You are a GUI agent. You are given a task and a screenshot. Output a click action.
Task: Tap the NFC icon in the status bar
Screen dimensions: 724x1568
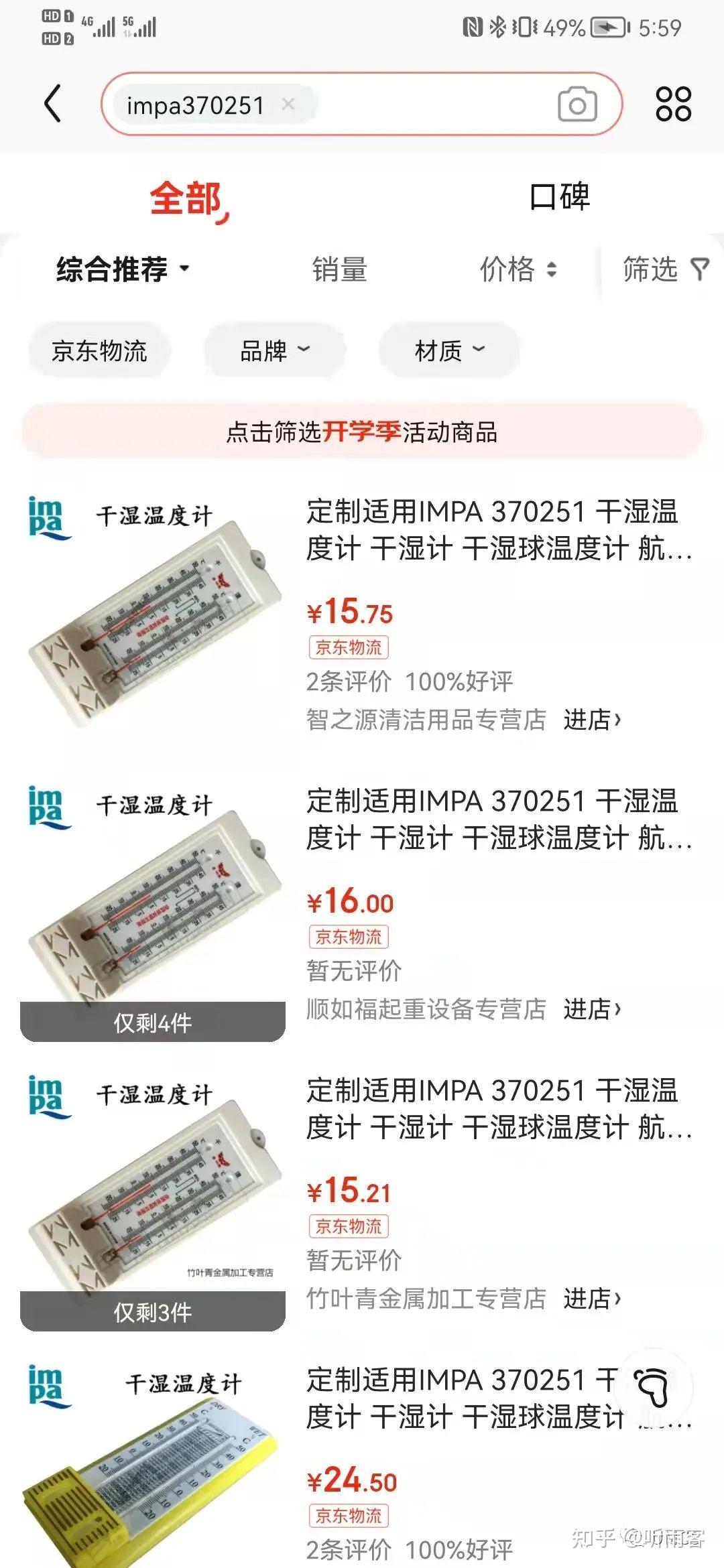pos(473,27)
